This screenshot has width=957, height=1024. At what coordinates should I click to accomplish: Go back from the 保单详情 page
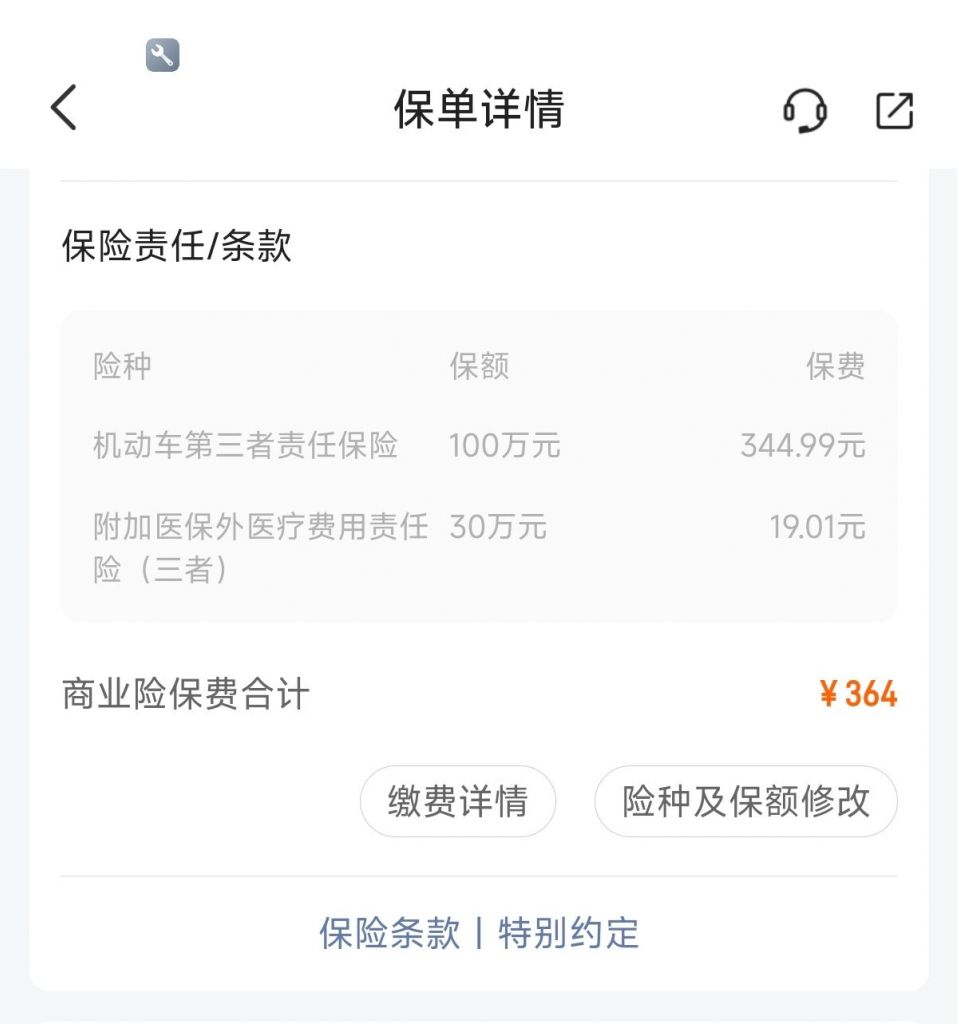pos(64,108)
